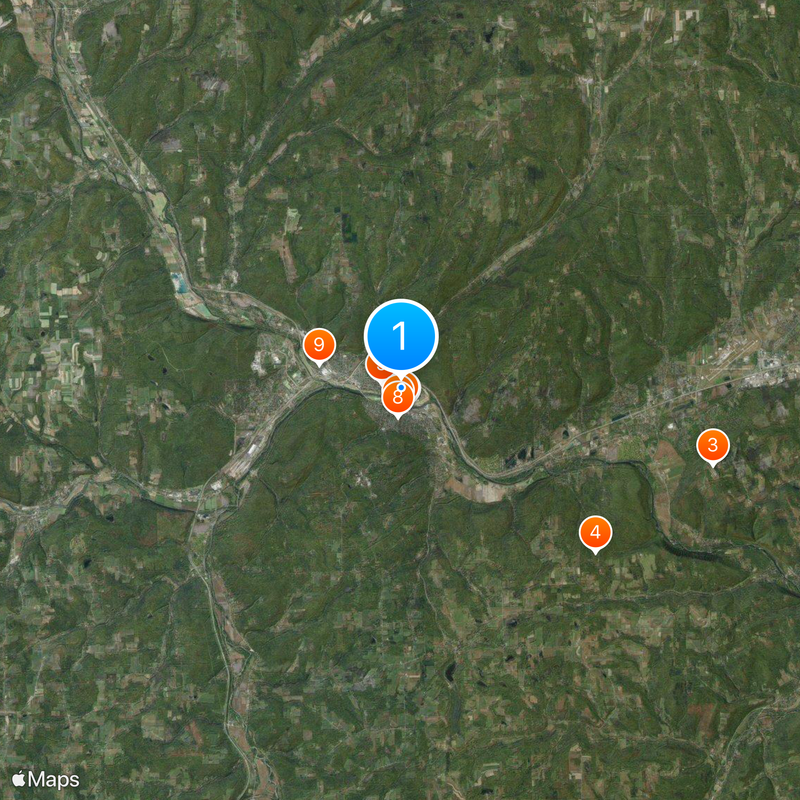
Task: Select the large blue pin numbered 1
Action: pyautogui.click(x=401, y=336)
